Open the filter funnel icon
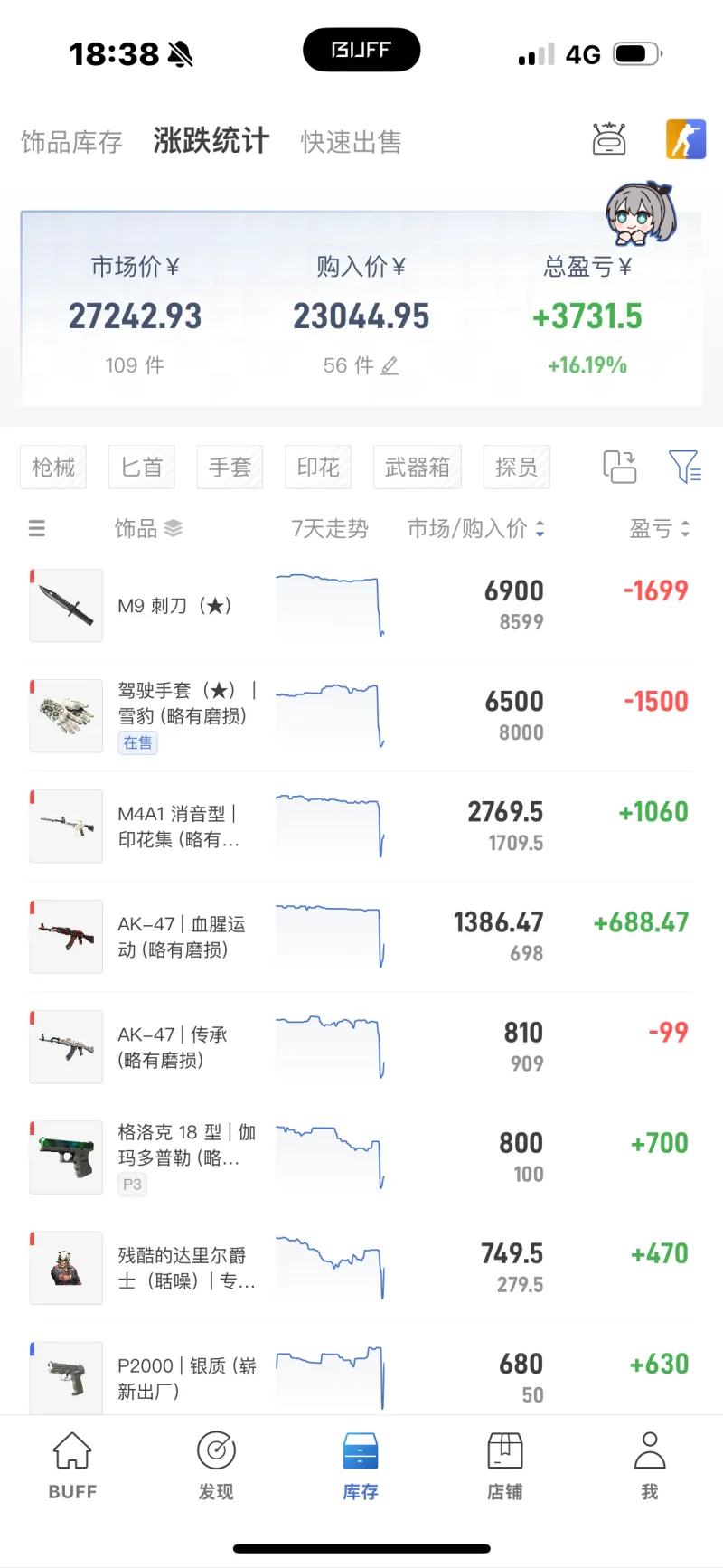Image resolution: width=723 pixels, height=1568 pixels. point(685,468)
